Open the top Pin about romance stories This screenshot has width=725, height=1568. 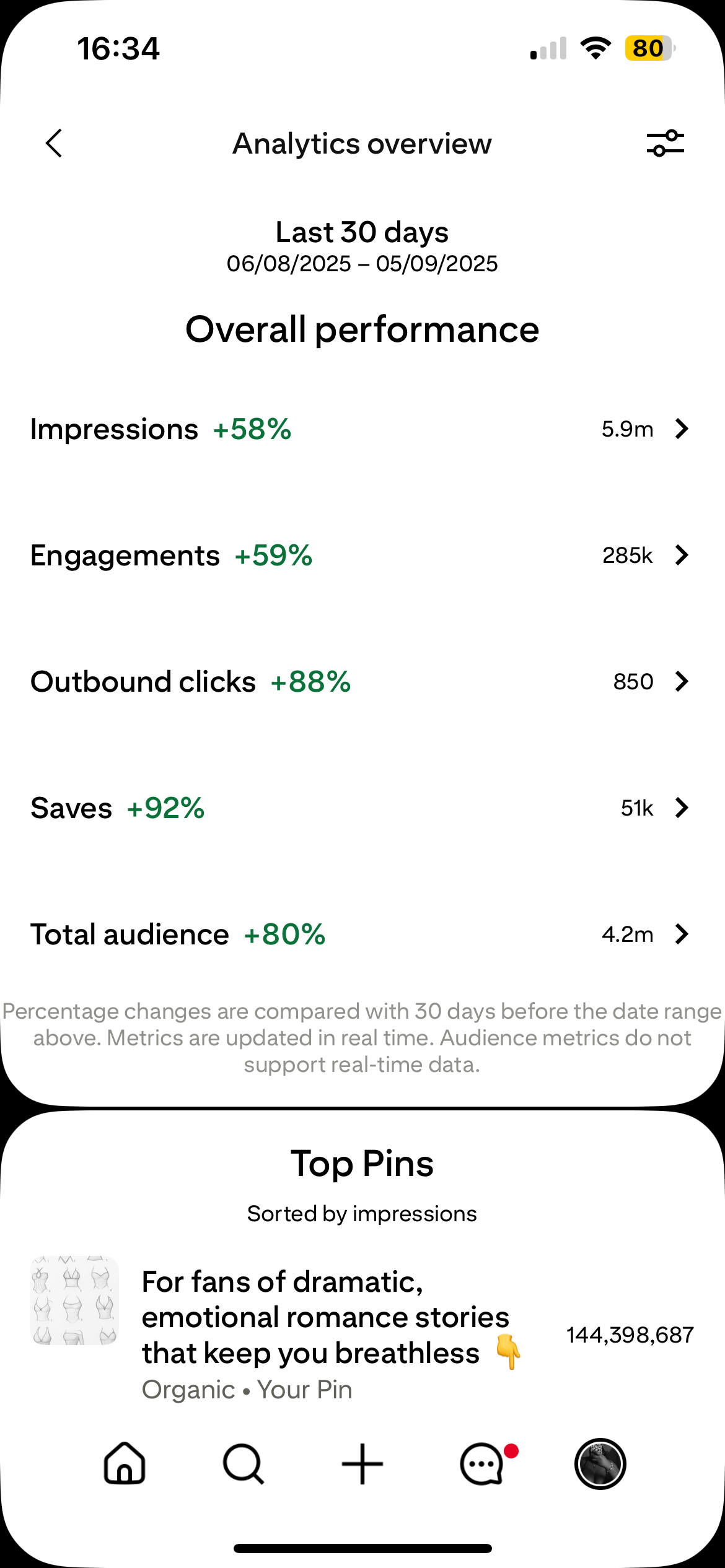[325, 1318]
